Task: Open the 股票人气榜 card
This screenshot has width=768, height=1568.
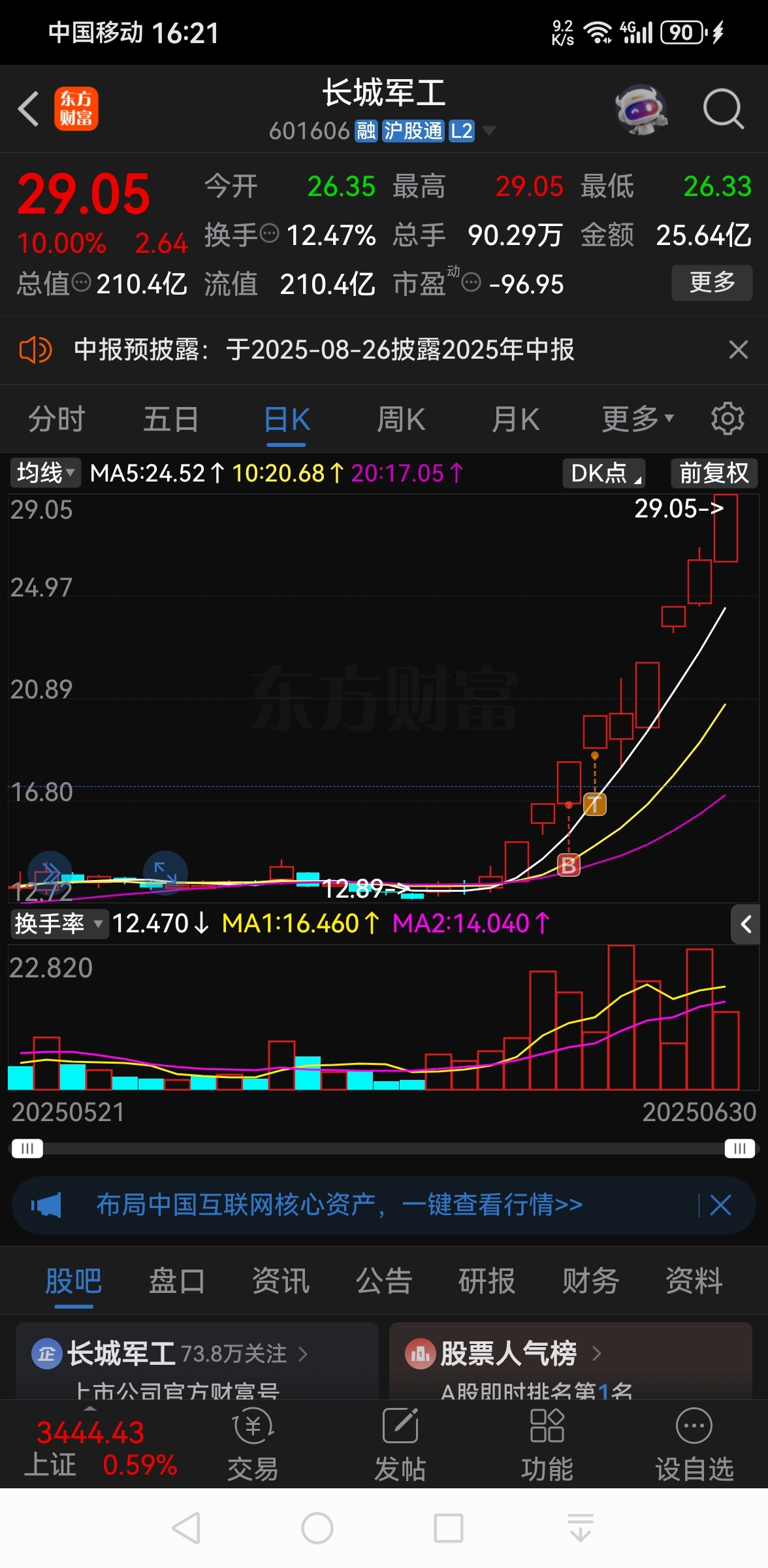Action: point(571,1360)
